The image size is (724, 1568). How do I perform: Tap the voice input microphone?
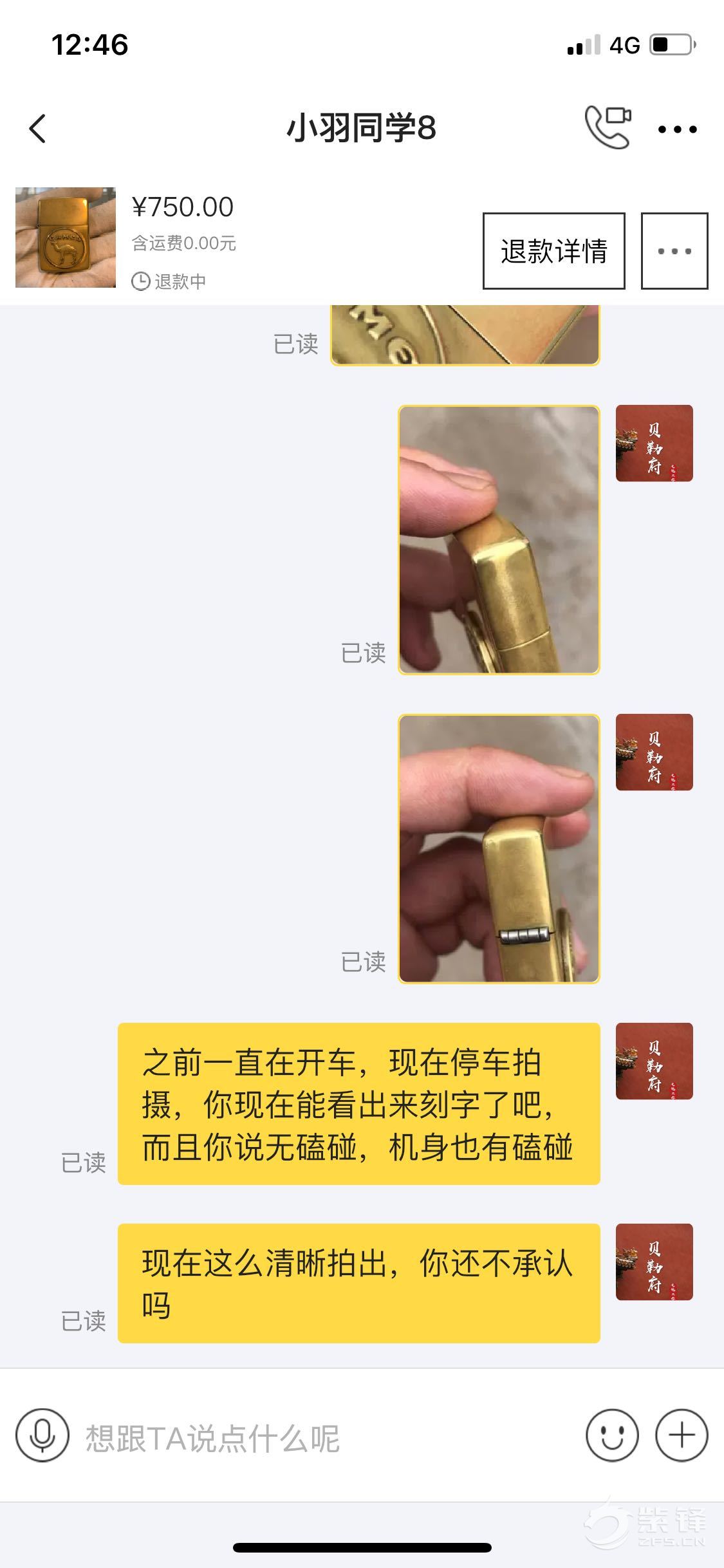(x=42, y=1435)
